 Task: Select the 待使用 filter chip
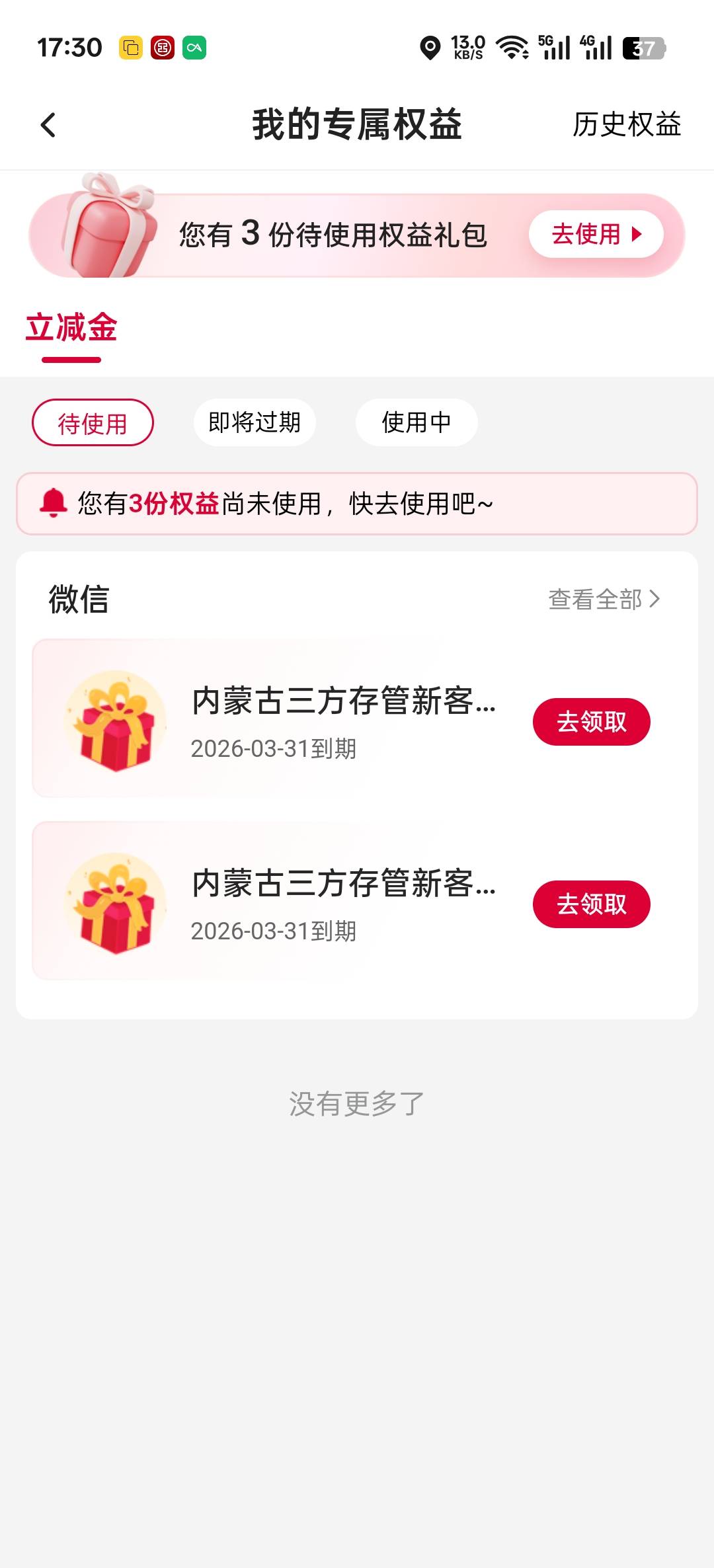(x=93, y=423)
